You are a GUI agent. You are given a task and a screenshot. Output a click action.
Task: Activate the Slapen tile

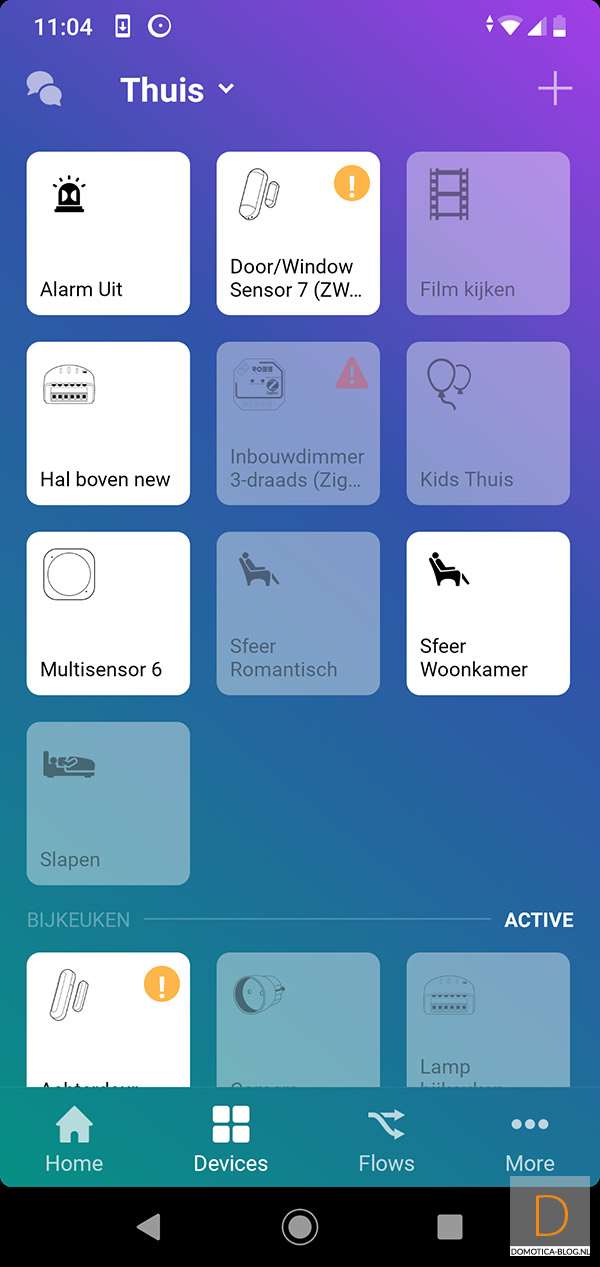point(108,803)
